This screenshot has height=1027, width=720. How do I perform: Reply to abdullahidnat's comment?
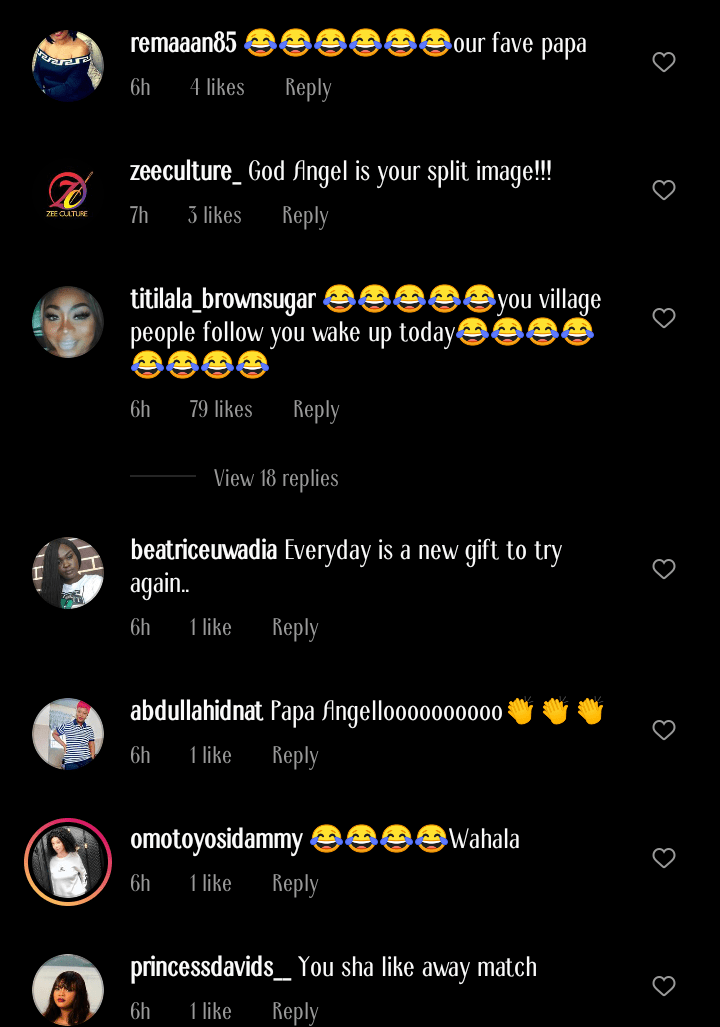pos(295,756)
